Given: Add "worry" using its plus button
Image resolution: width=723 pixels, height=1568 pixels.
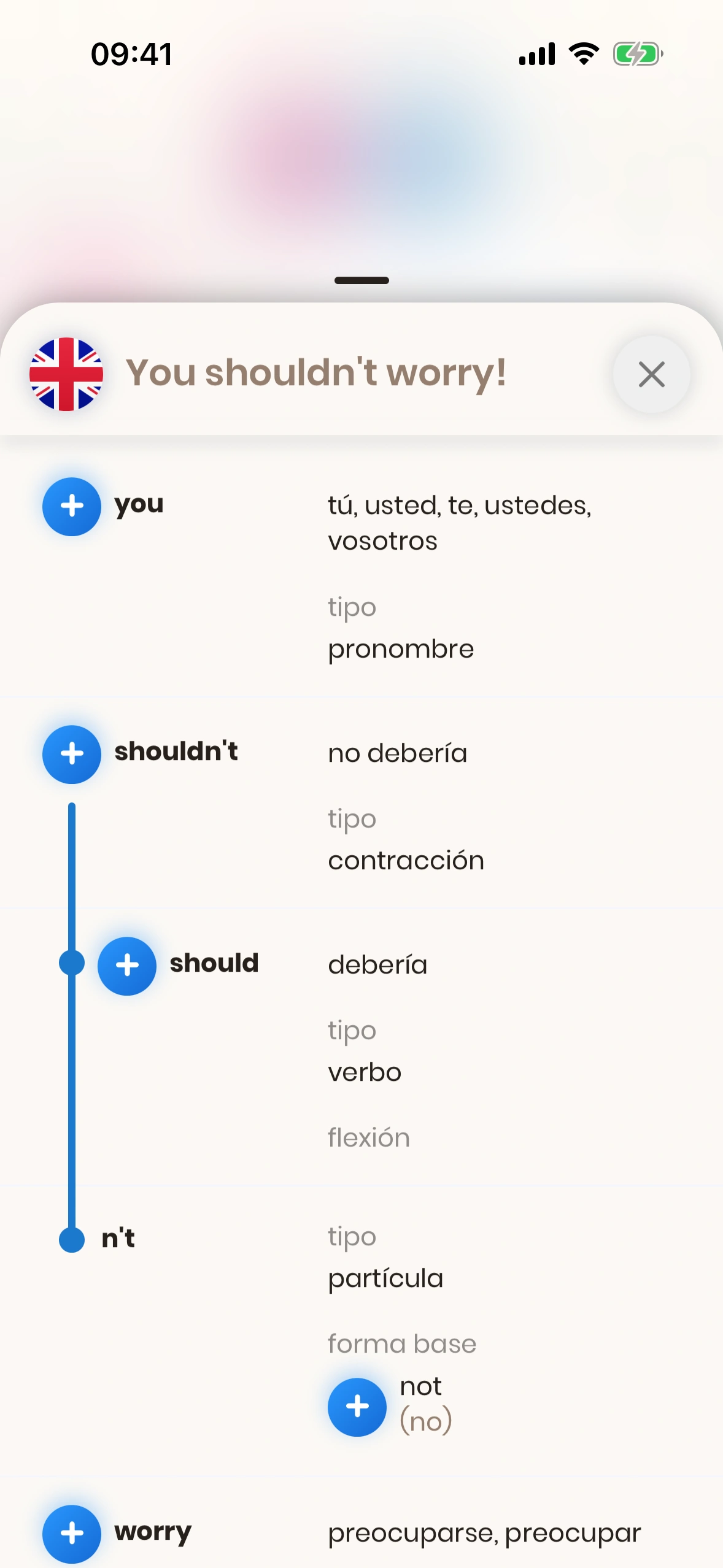Looking at the screenshot, I should pos(72,1533).
